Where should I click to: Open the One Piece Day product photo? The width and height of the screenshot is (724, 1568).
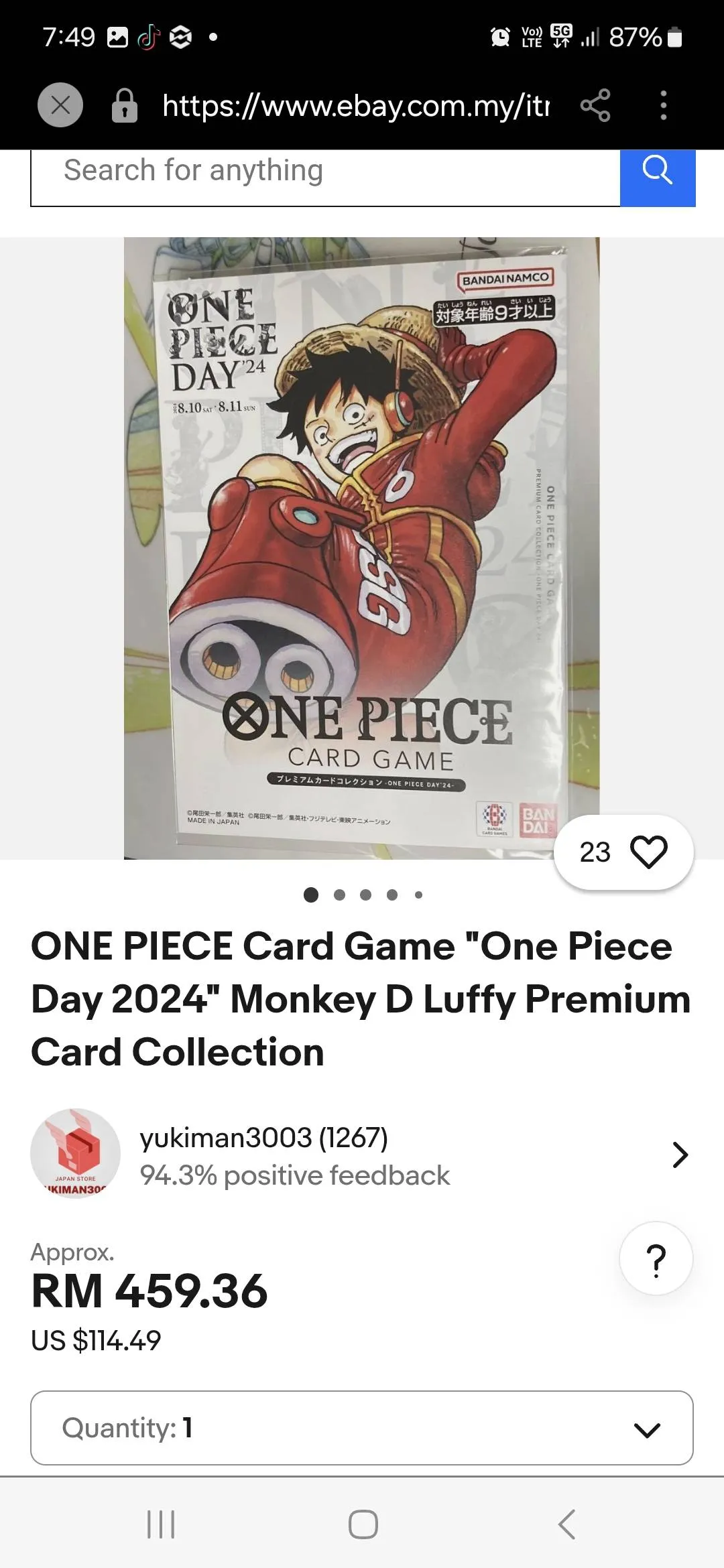coord(361,547)
